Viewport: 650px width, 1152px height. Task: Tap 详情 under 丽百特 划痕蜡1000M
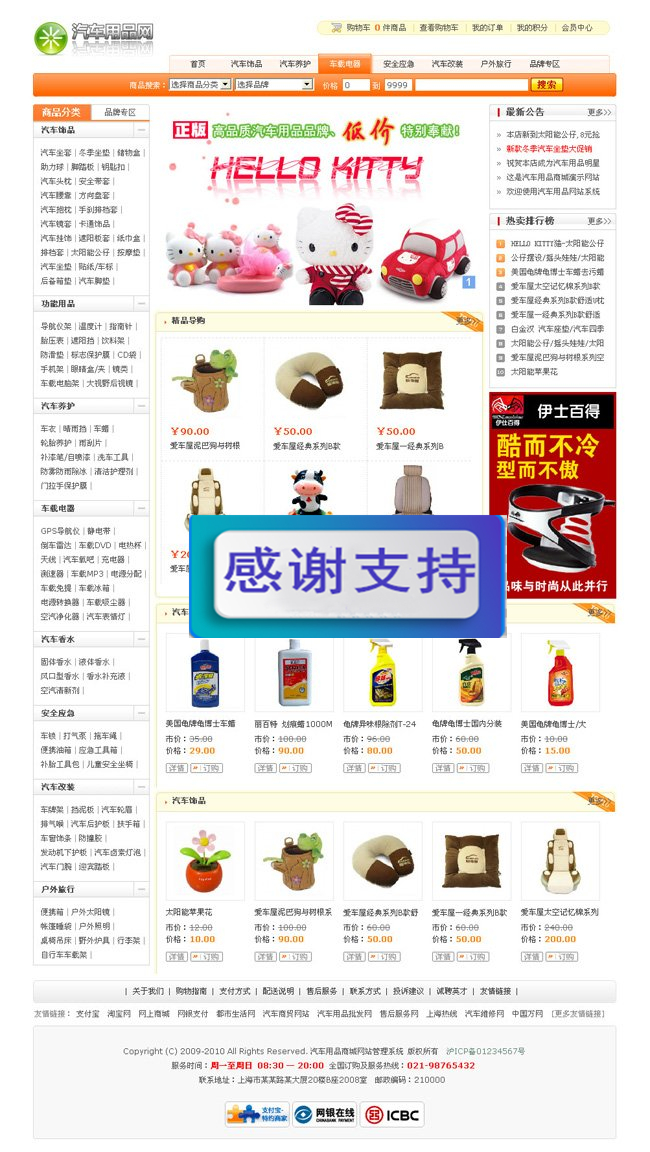pyautogui.click(x=264, y=768)
